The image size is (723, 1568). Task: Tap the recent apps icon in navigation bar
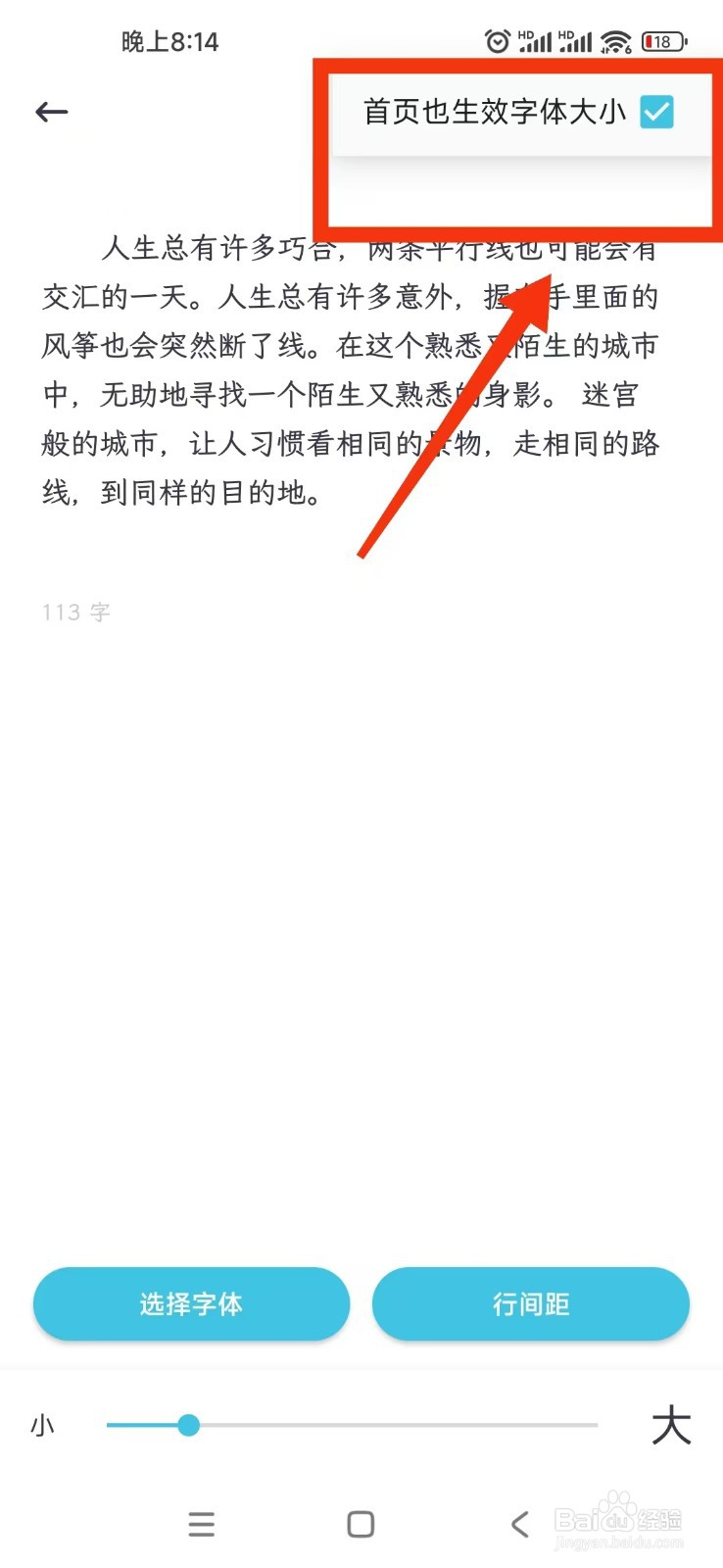coord(201,1523)
